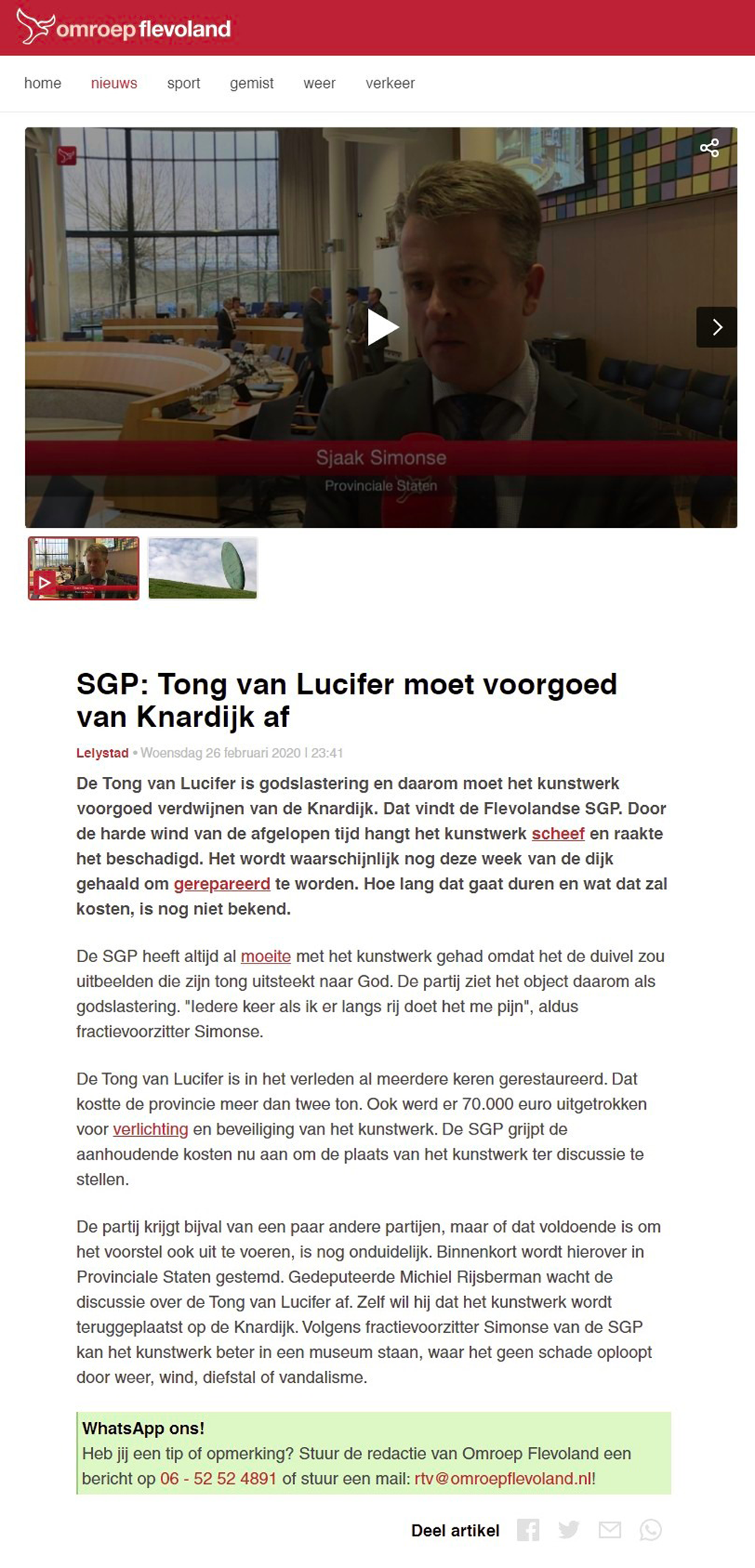Share article on Twitter
The height and width of the screenshot is (1568, 755).
coord(568,1530)
